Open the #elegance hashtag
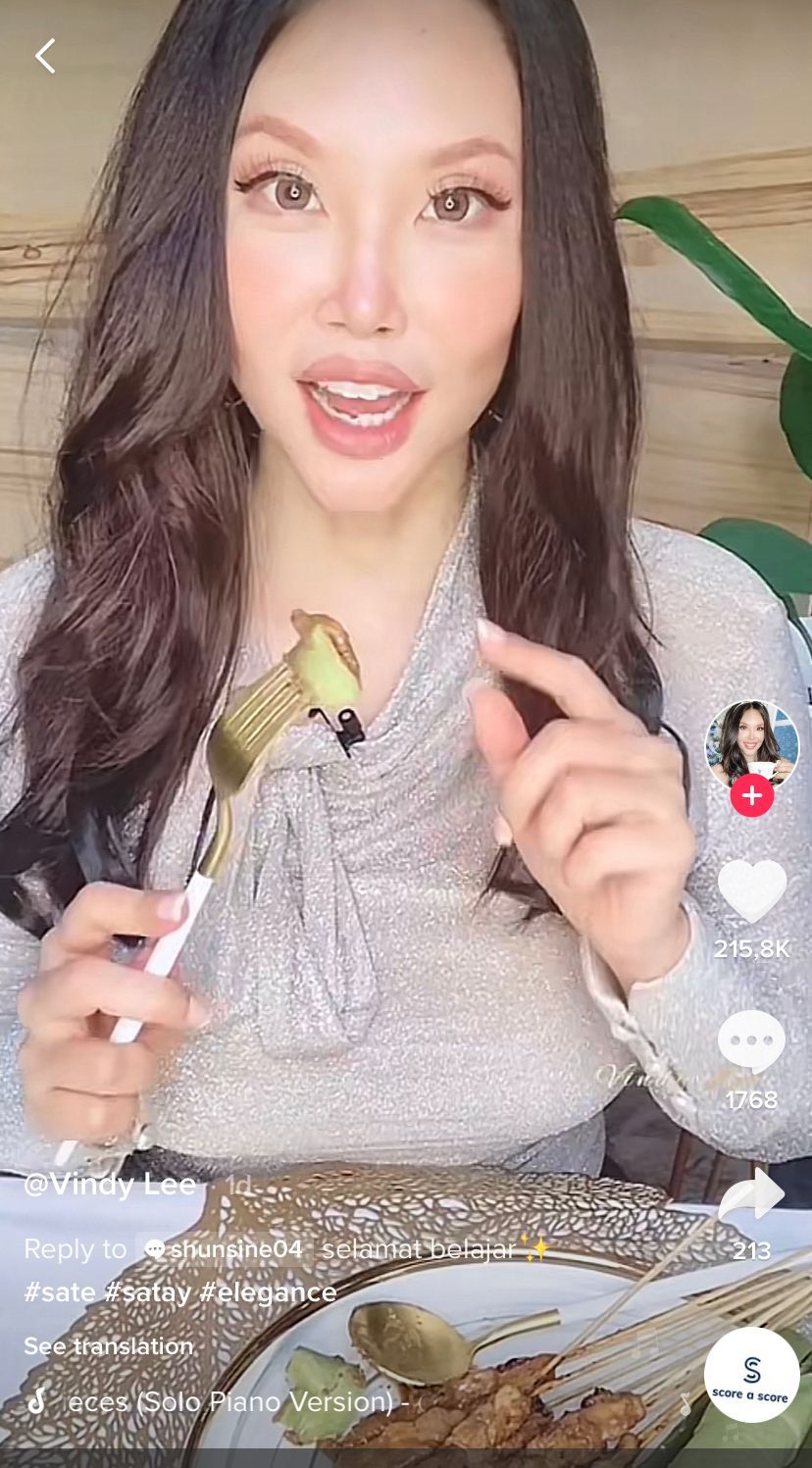 (x=268, y=1292)
